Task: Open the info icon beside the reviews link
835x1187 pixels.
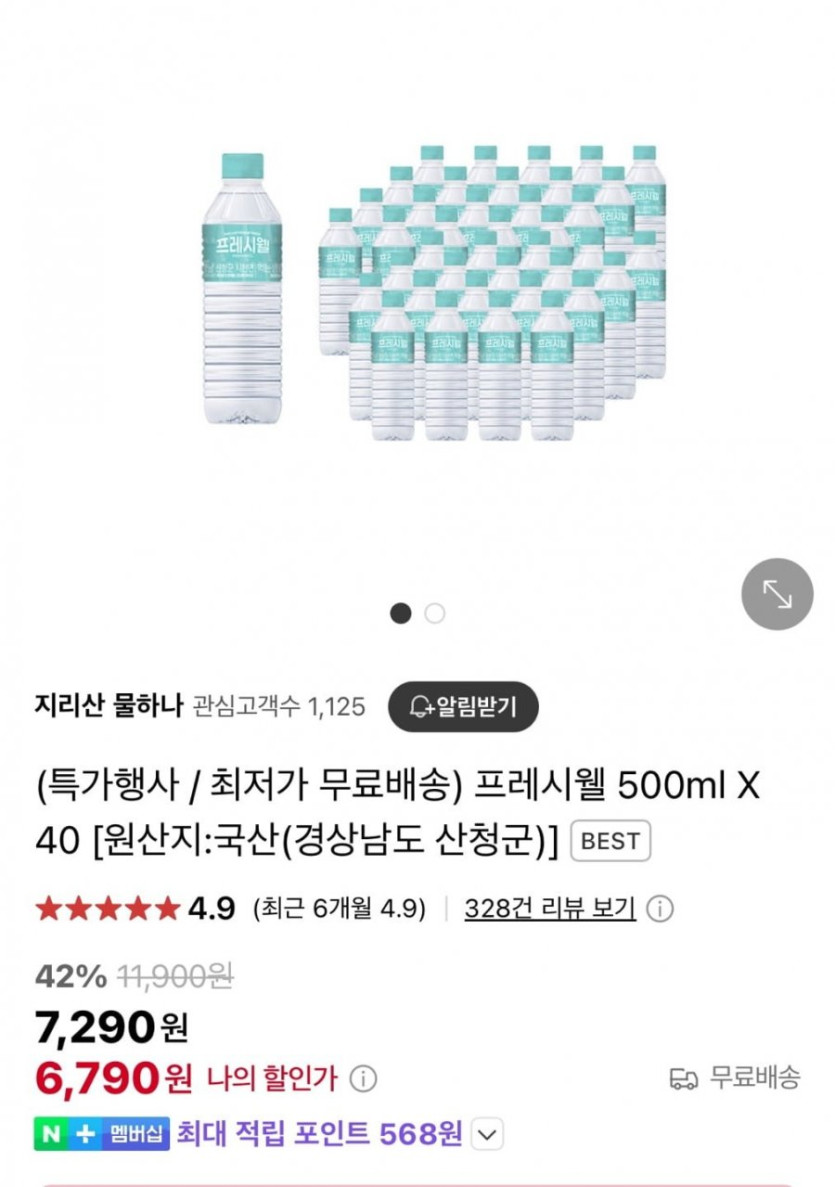Action: click(x=660, y=909)
